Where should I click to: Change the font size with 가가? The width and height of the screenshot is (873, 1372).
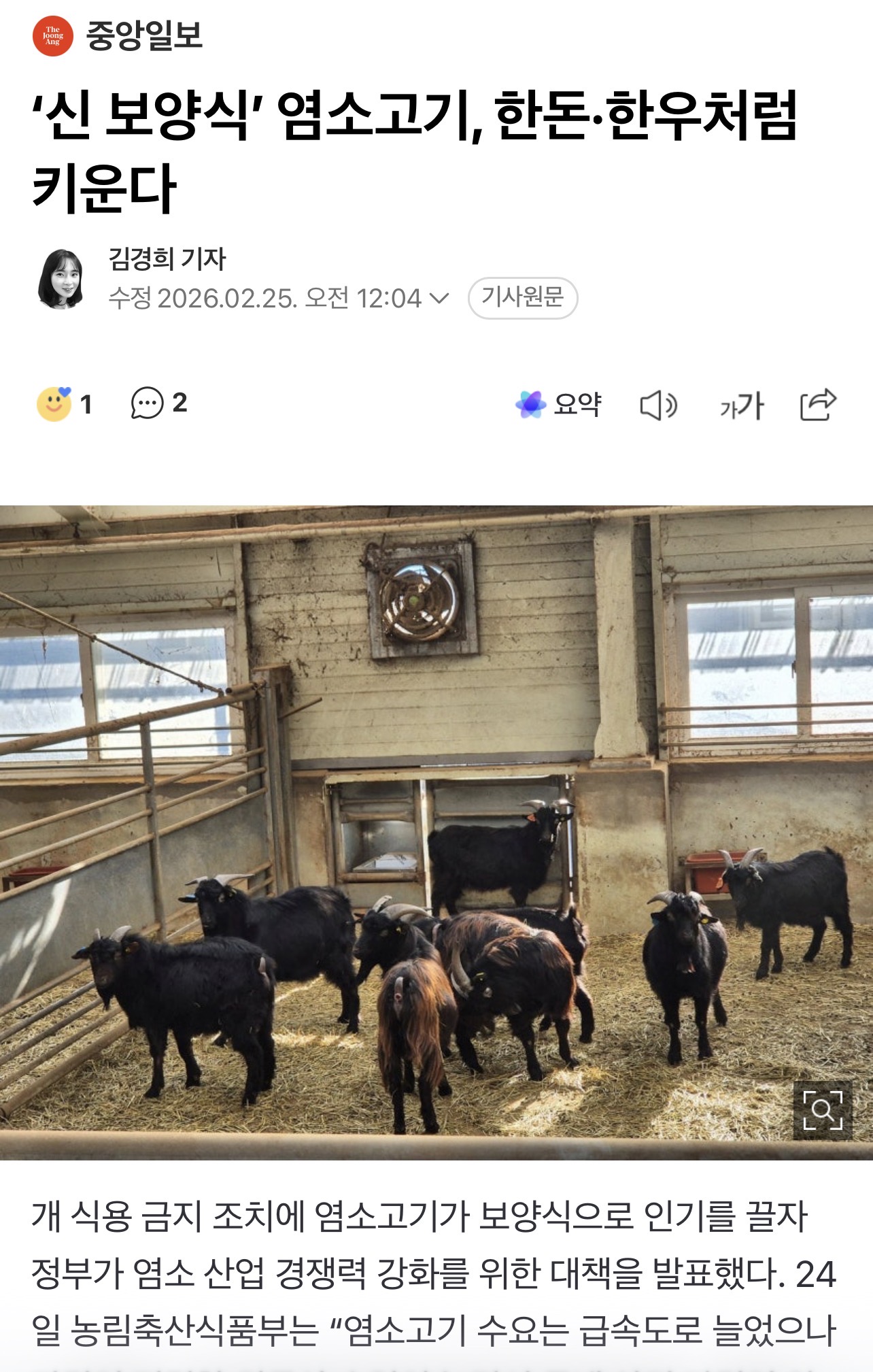(x=742, y=406)
